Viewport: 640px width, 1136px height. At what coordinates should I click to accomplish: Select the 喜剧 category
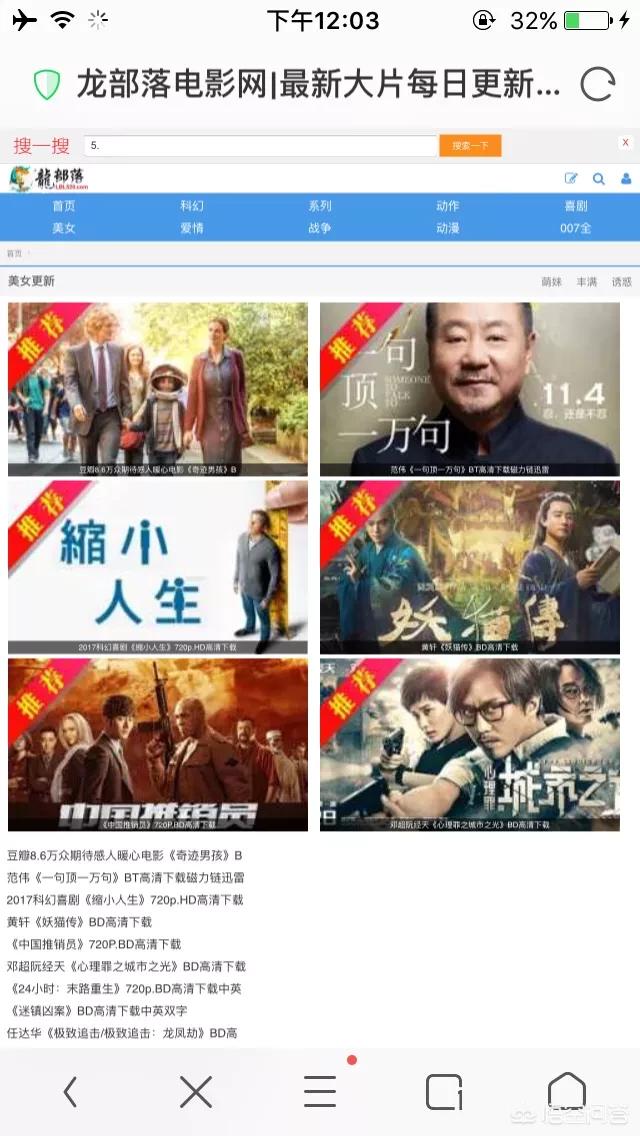click(576, 206)
